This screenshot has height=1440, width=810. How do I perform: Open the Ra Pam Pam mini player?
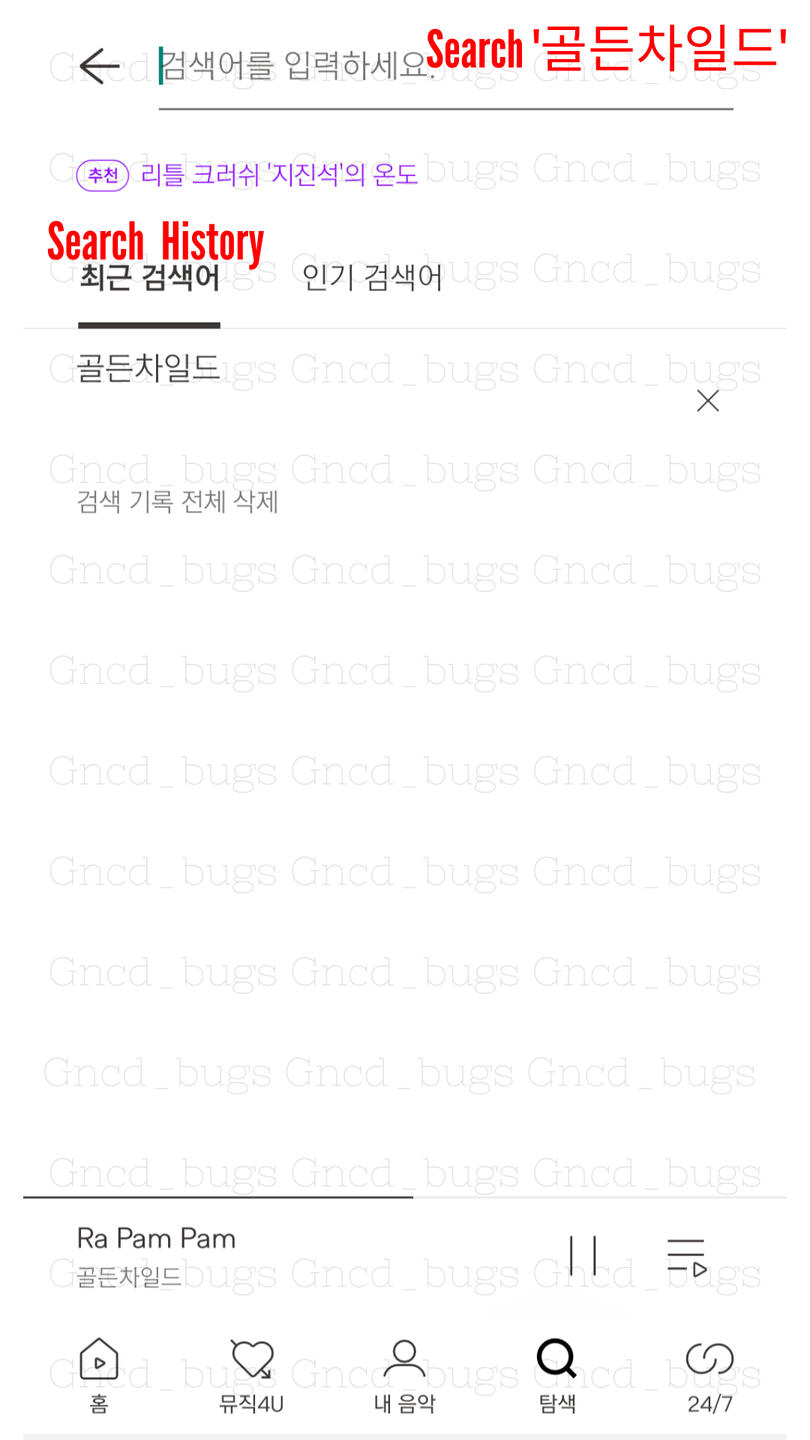pos(300,1256)
